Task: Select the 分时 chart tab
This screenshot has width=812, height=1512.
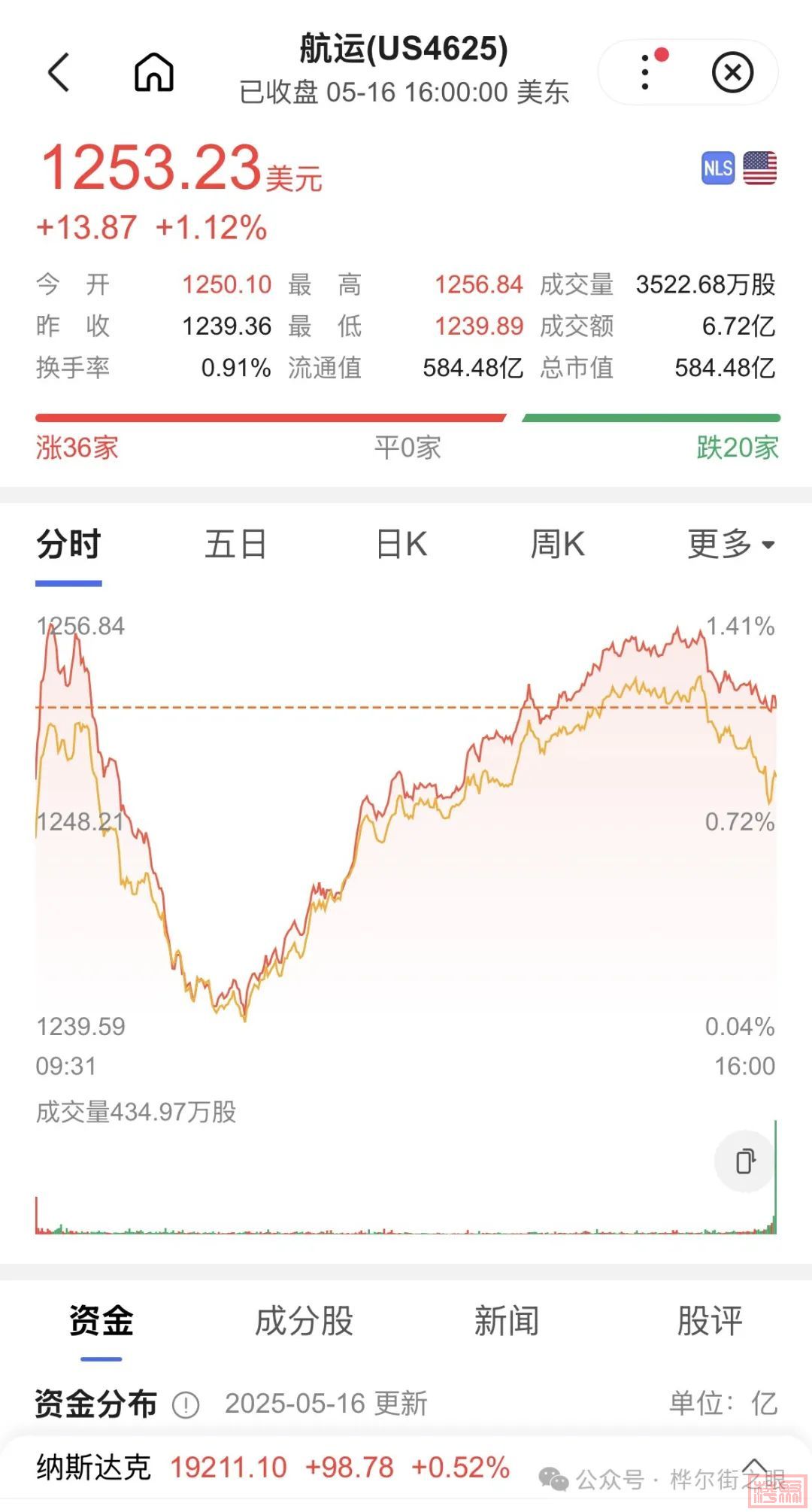Action: point(68,544)
